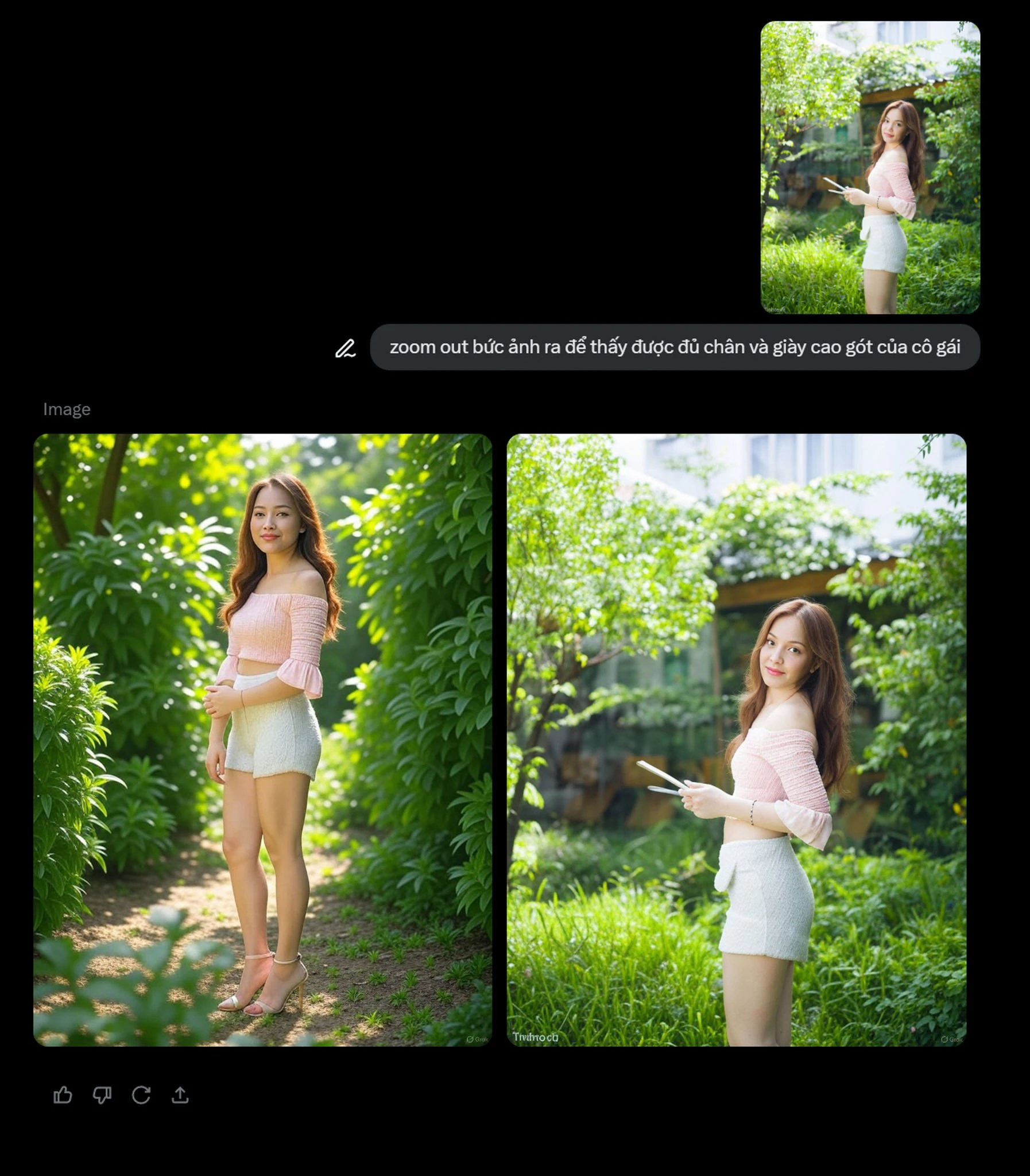Tap the thumbs up icon
Image resolution: width=1030 pixels, height=1176 pixels.
pyautogui.click(x=63, y=1095)
